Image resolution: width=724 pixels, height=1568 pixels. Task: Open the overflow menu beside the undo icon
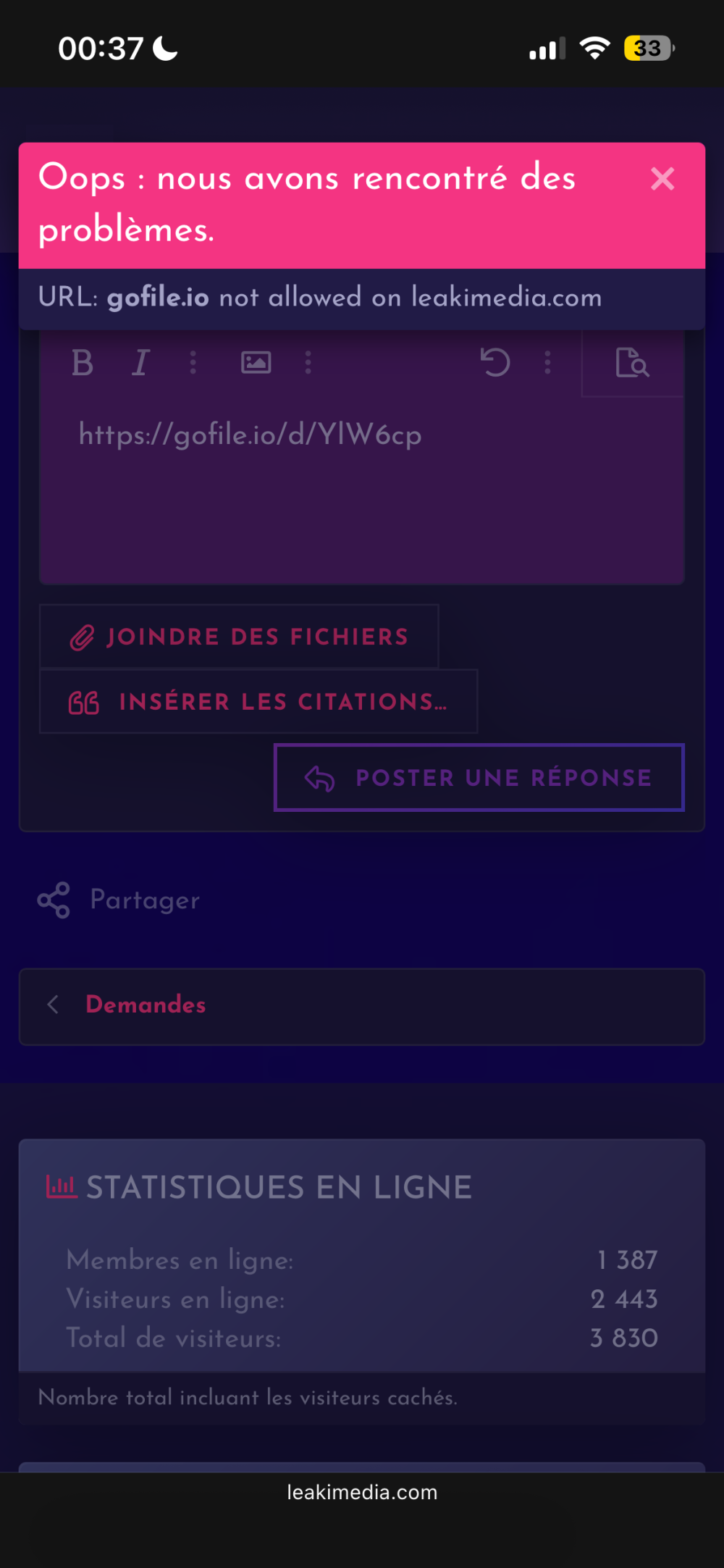point(547,361)
